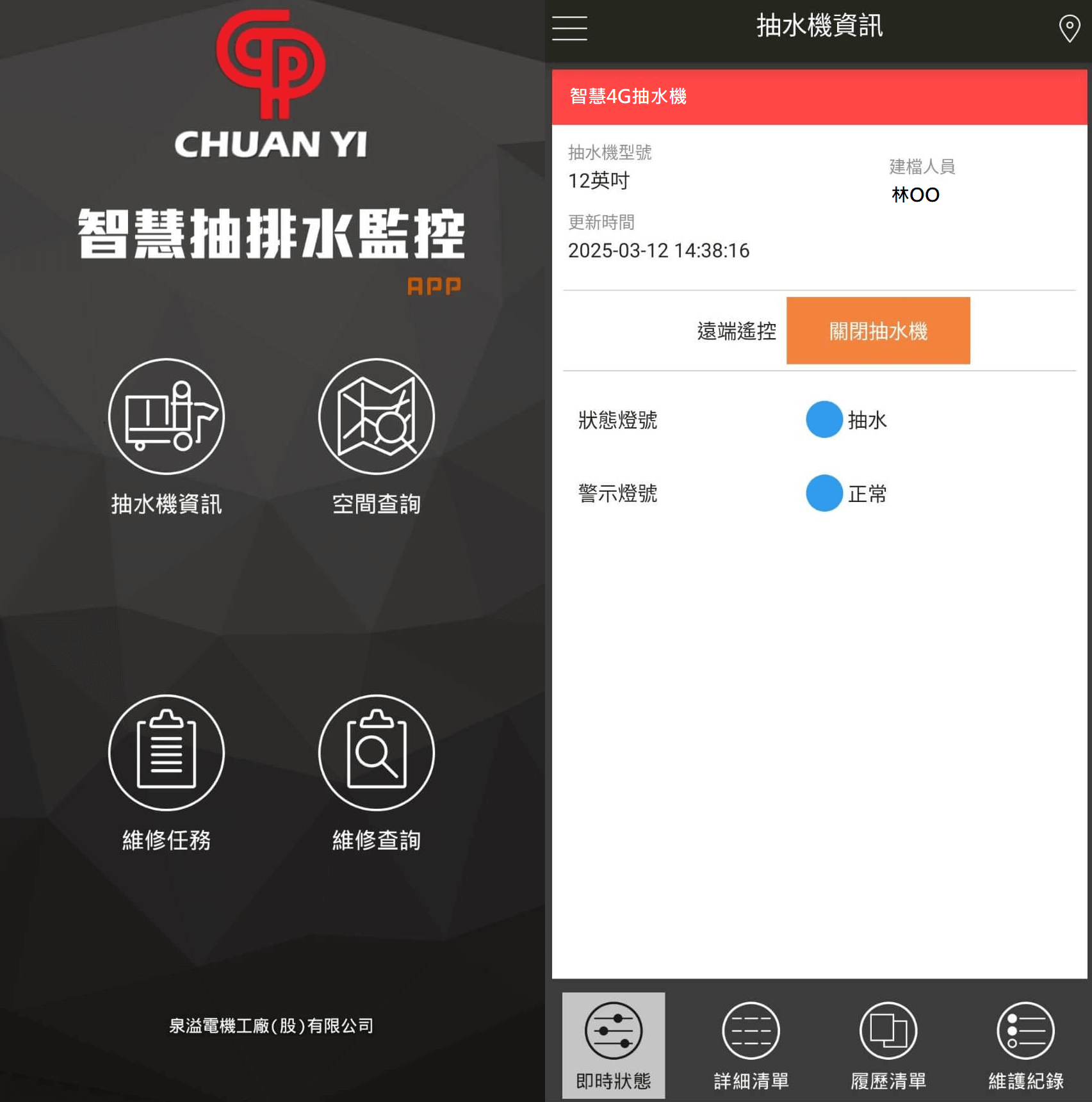Open the 履歷清單 tab
The height and width of the screenshot is (1102, 1092).
coord(888,1045)
